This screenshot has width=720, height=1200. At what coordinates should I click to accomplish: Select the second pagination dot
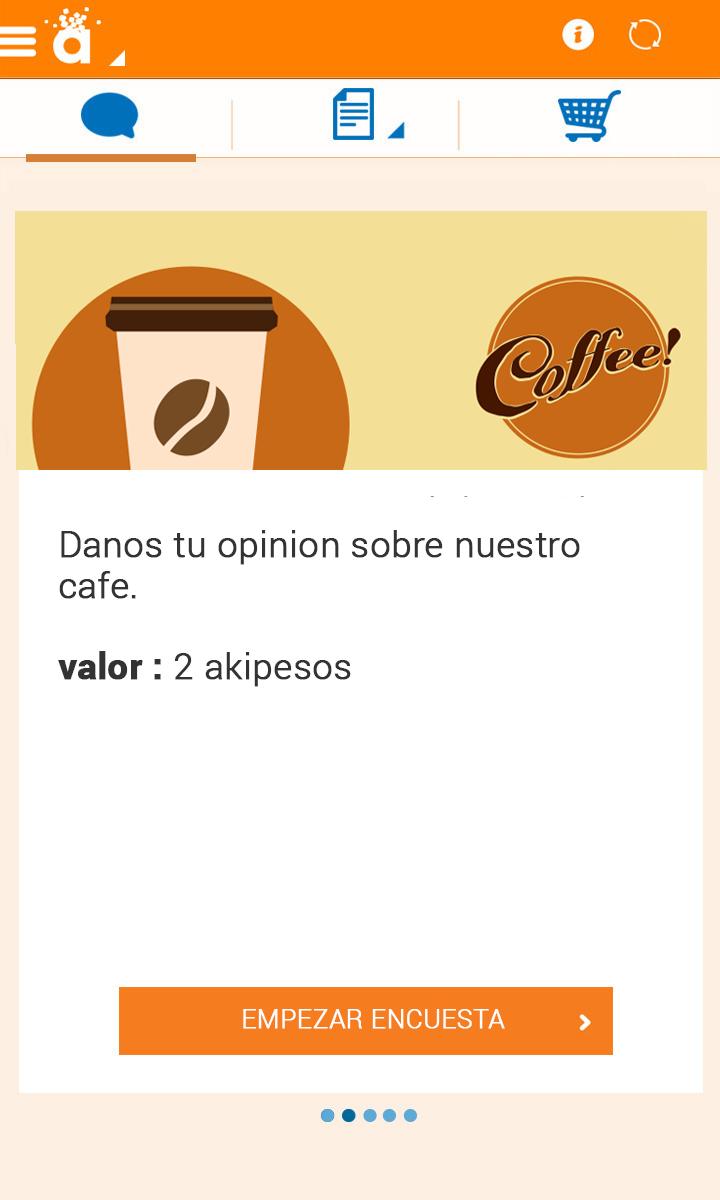[x=349, y=1115]
